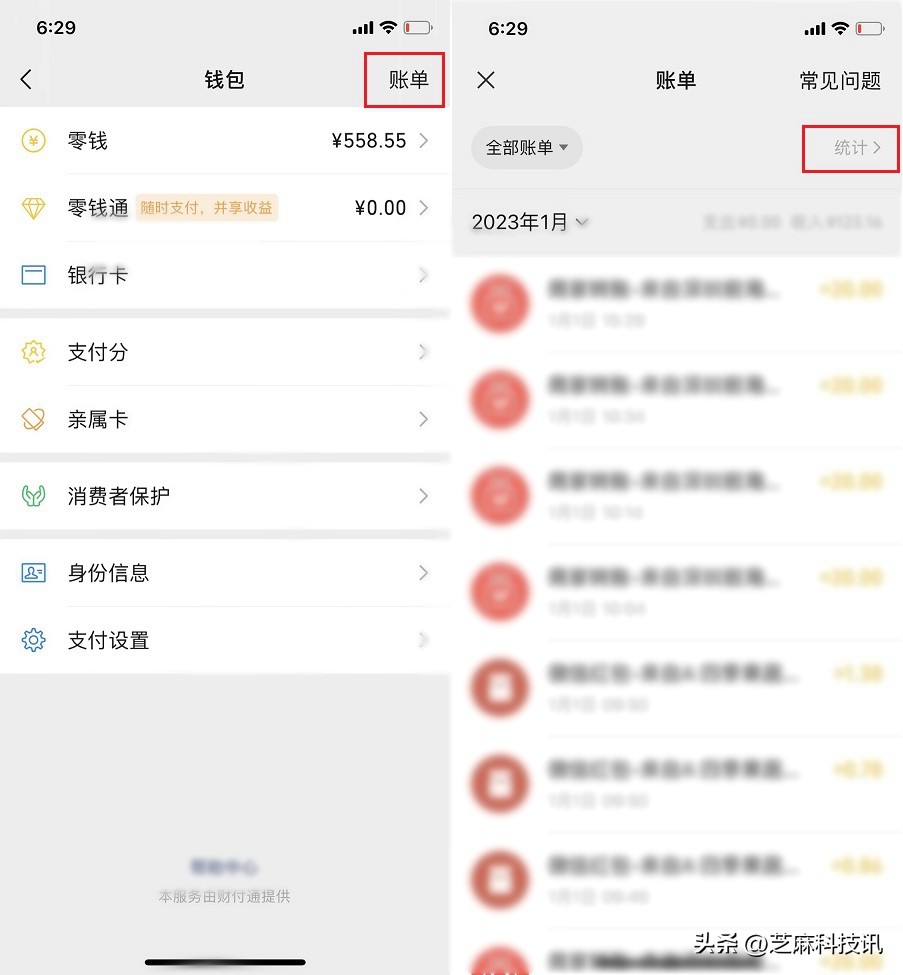The height and width of the screenshot is (975, 903).
Task: Open 常见问题 on the bill page
Action: 840,81
